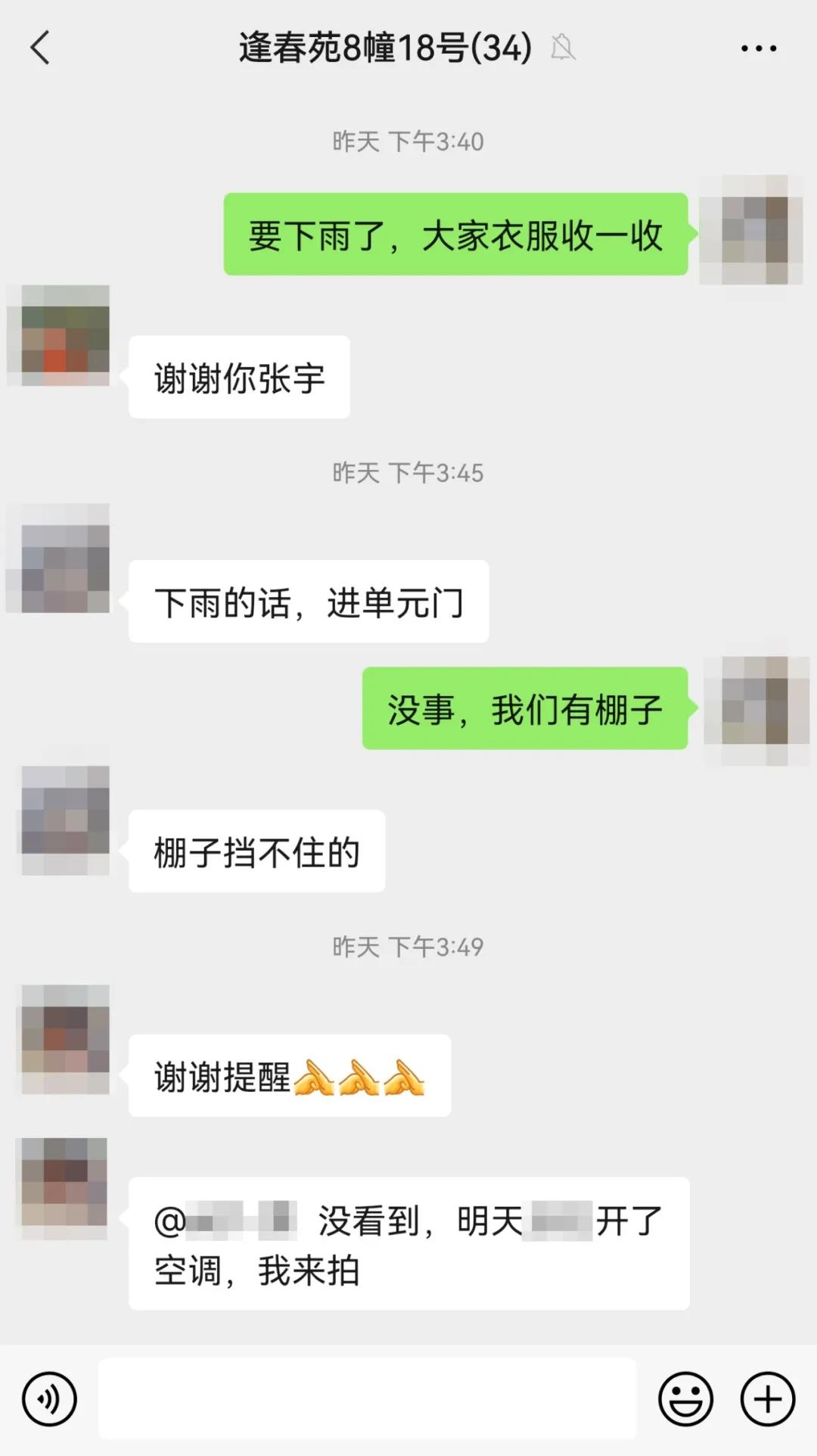The image size is (817, 1456).
Task: Open the emoji sticker panel
Action: tap(685, 1398)
